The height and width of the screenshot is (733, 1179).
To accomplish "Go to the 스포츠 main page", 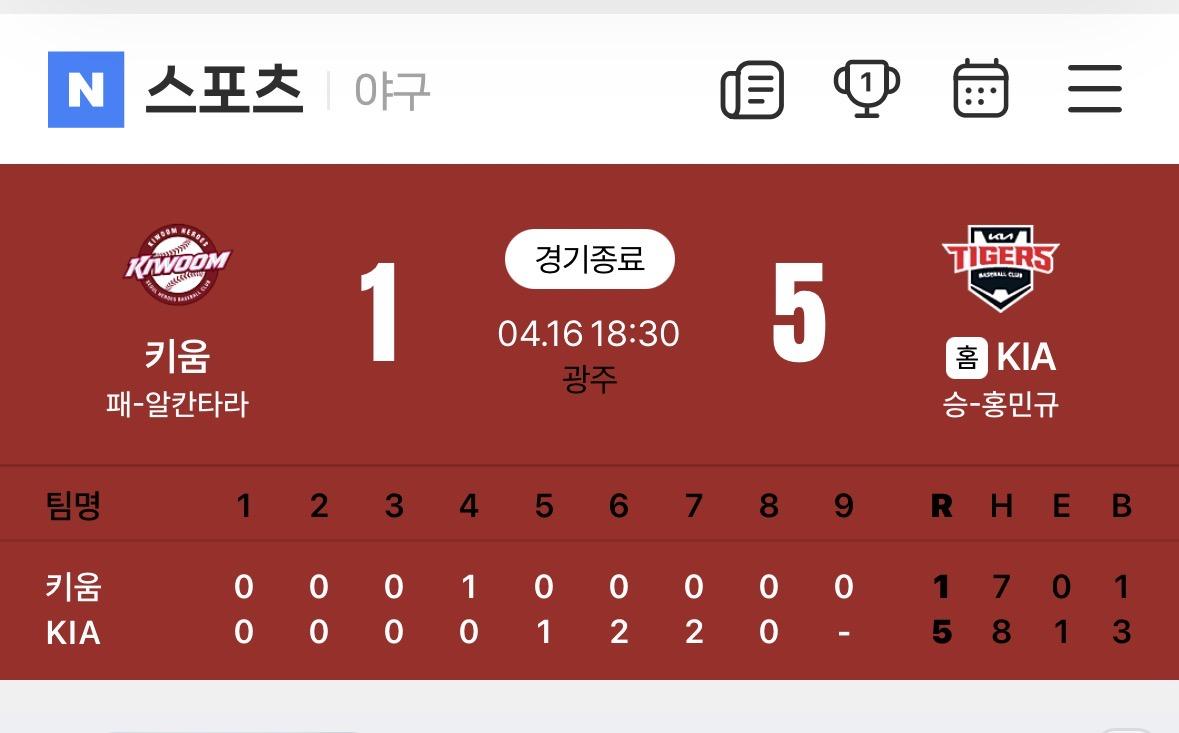I will pyautogui.click(x=224, y=90).
